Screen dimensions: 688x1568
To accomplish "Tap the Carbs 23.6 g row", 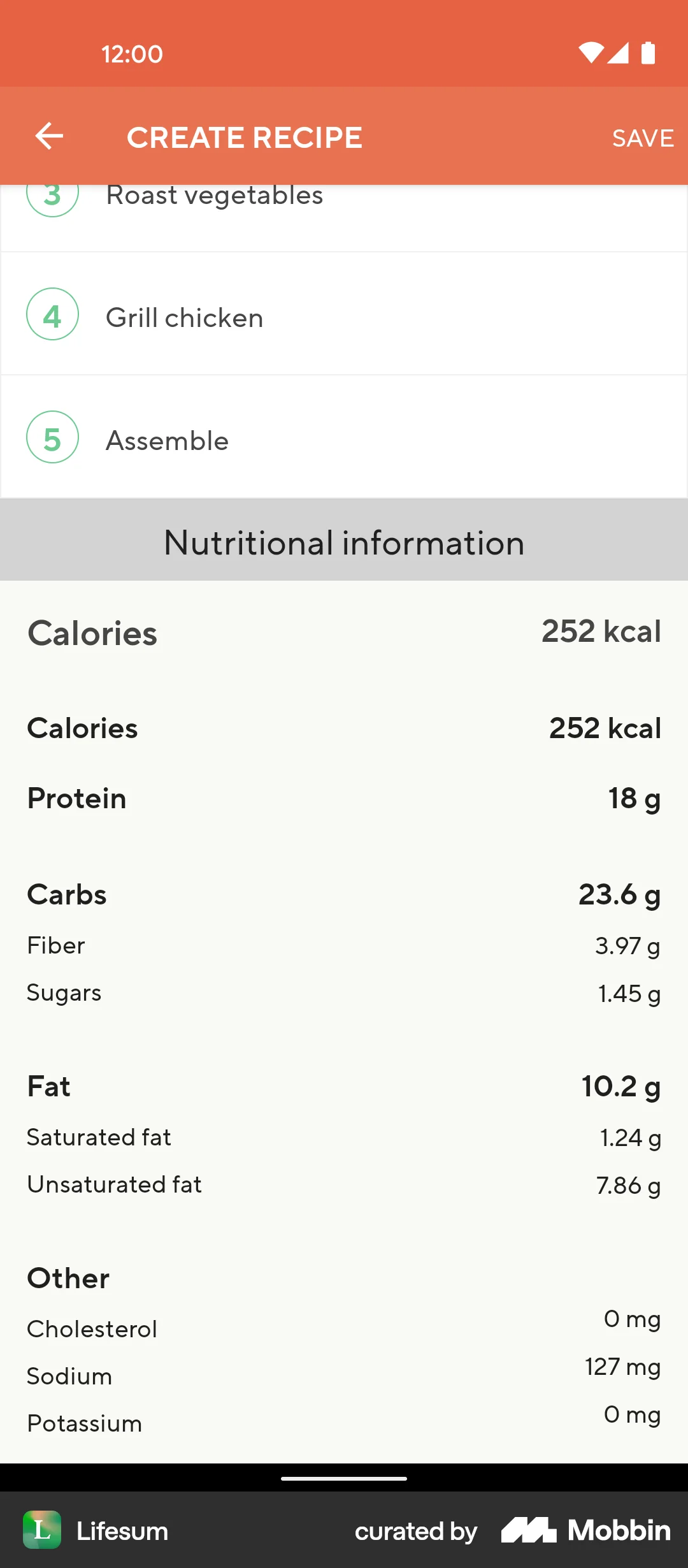I will coord(344,895).
